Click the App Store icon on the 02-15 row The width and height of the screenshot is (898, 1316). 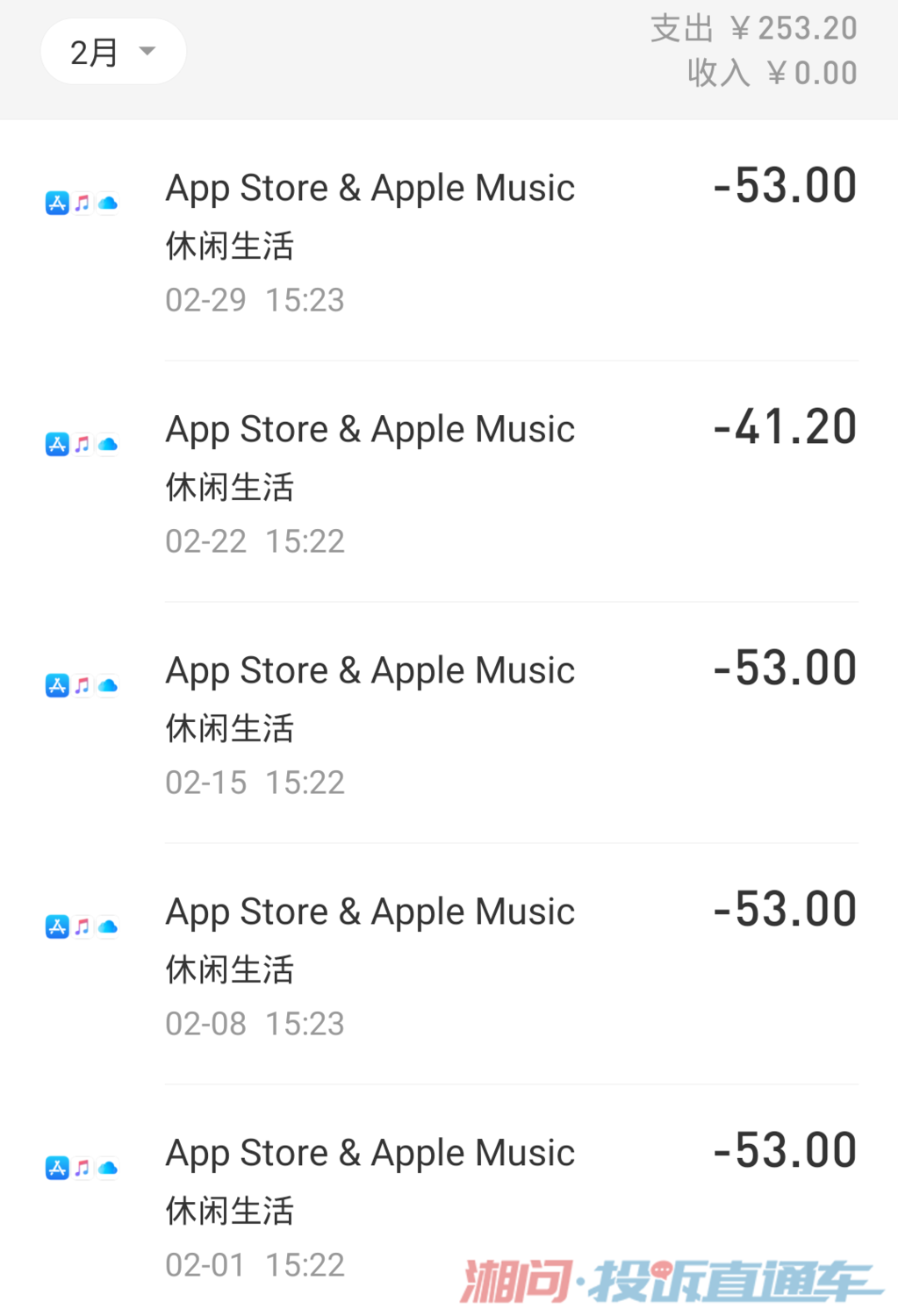tap(56, 685)
